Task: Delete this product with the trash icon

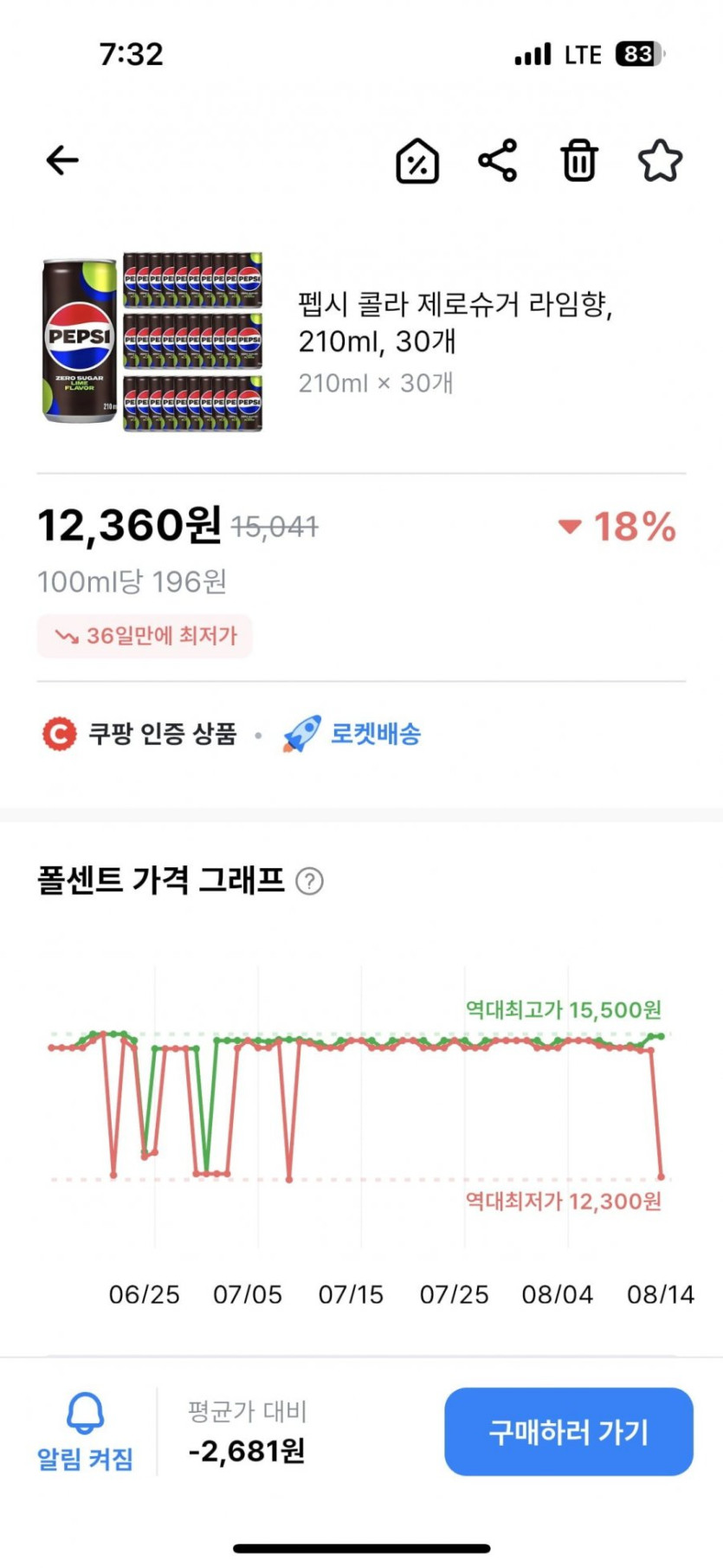Action: click(x=579, y=161)
